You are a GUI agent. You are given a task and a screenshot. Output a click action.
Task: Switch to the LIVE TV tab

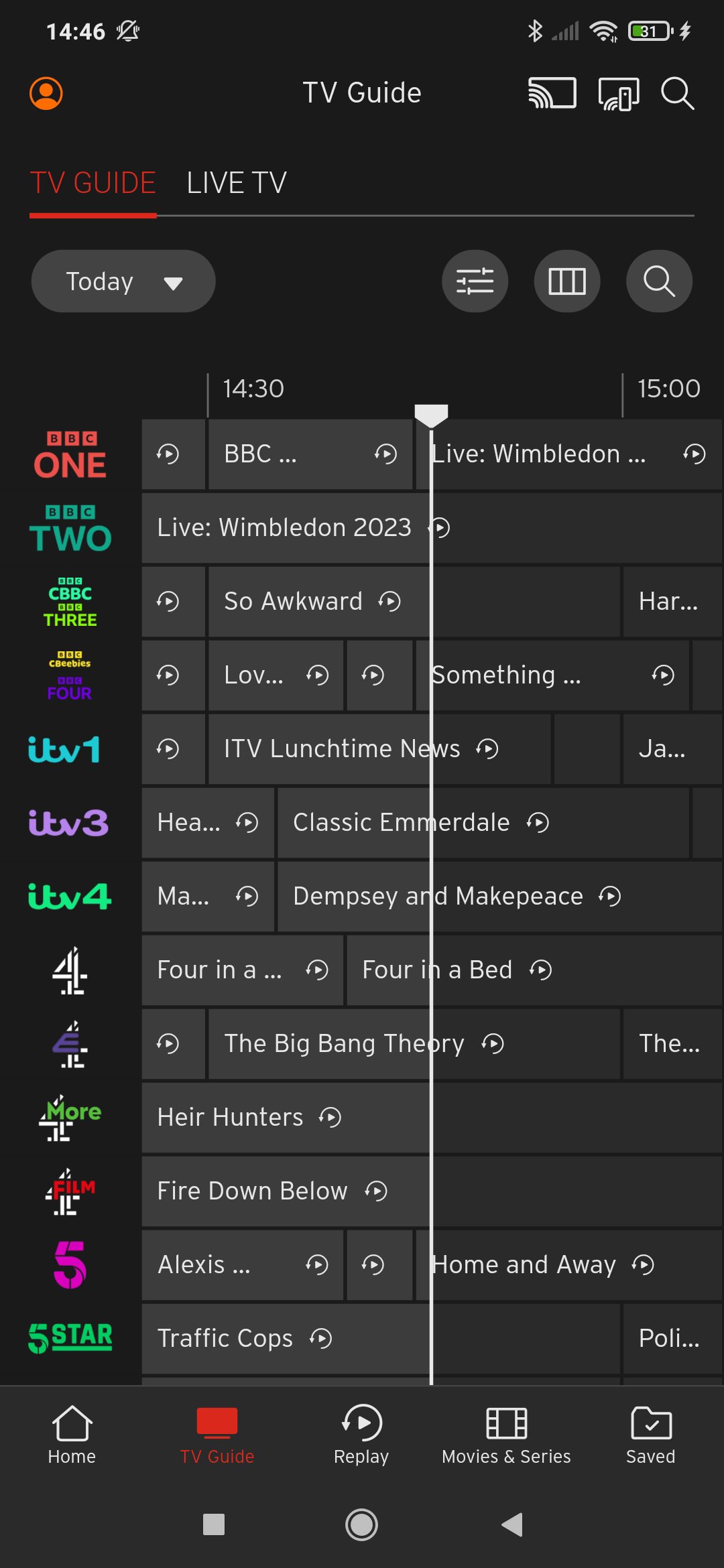pos(236,183)
